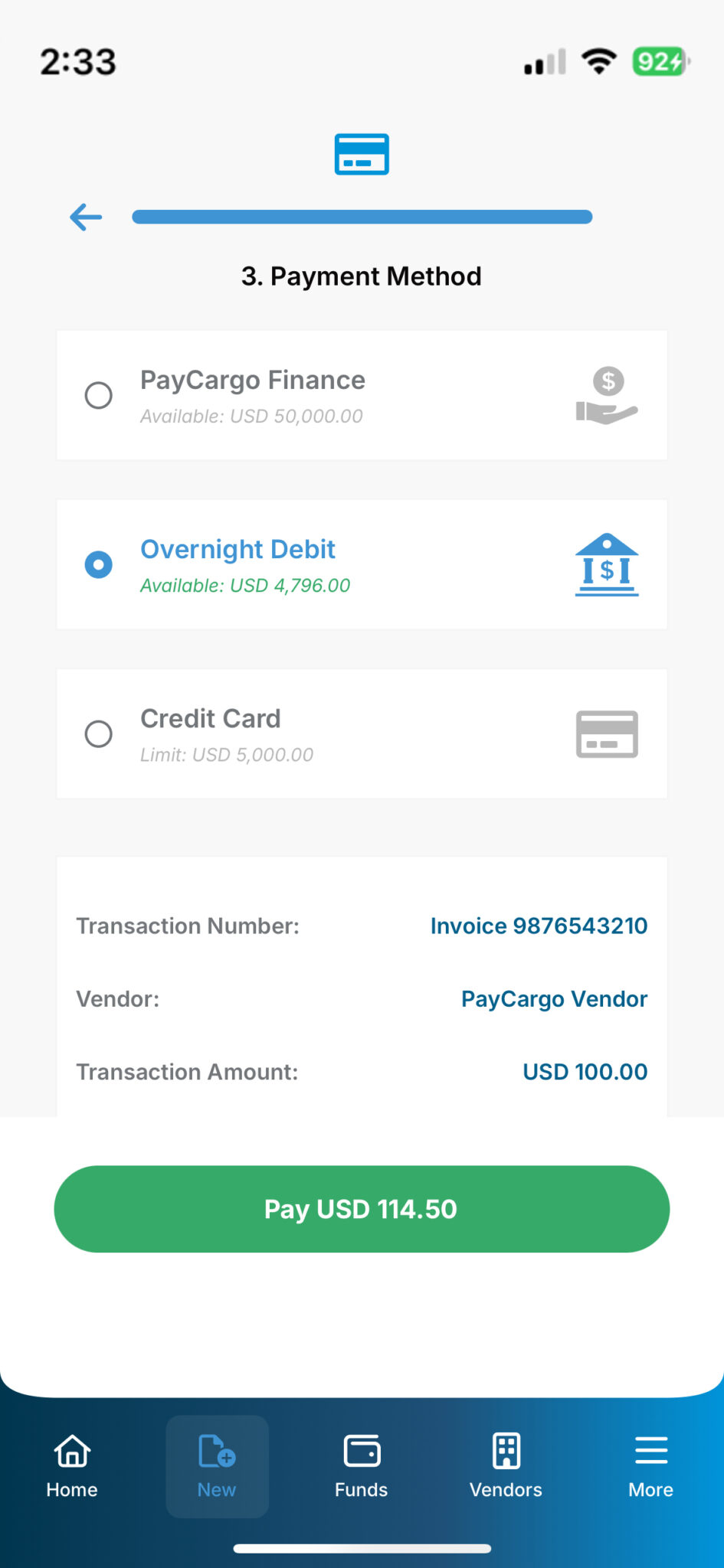Tap the bank icon beside Overnight Debit
724x1568 pixels.
click(x=607, y=564)
